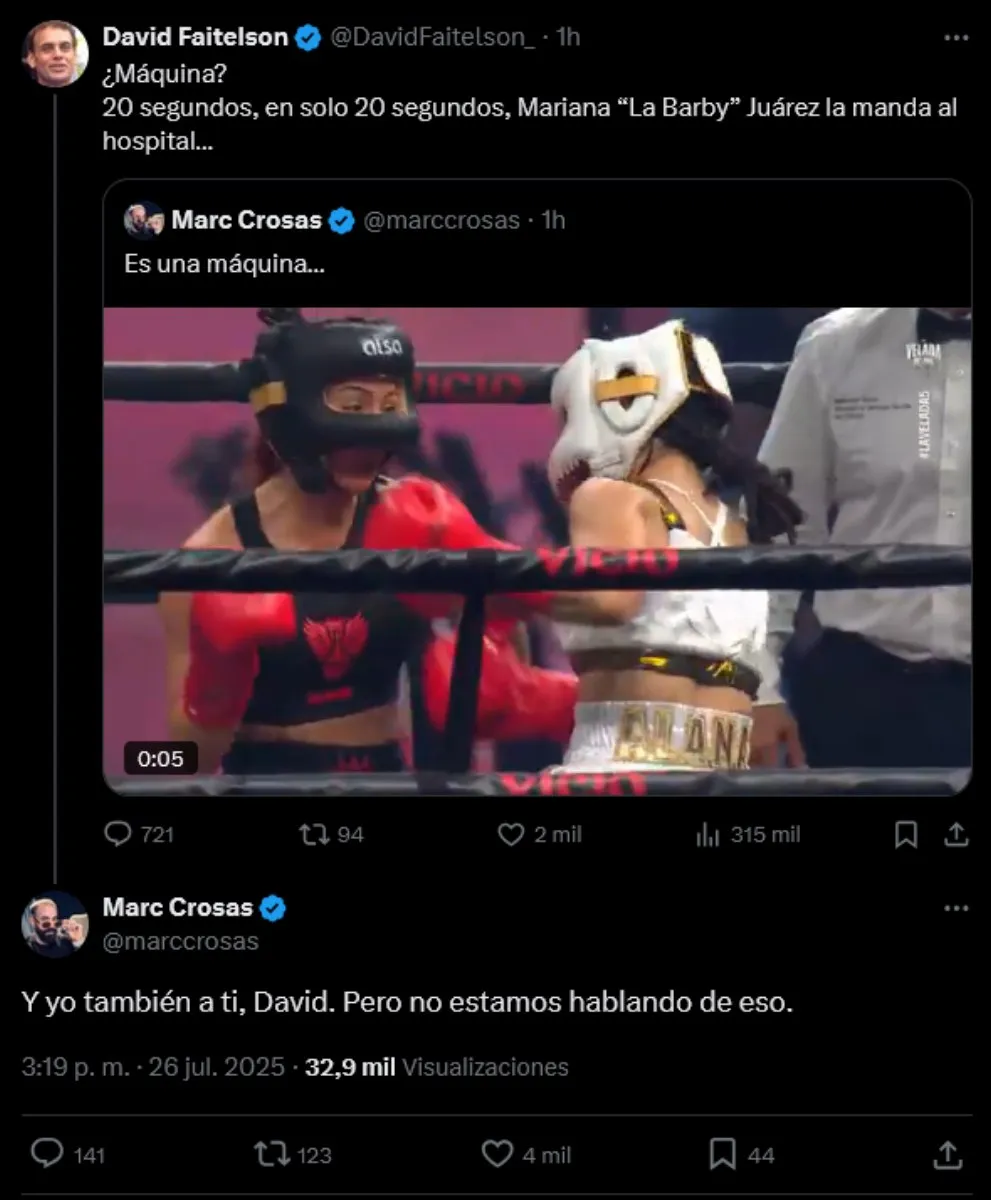Open overflow menu on Marc Crosas's reply
Viewport: 991px width, 1200px height.
[956, 908]
